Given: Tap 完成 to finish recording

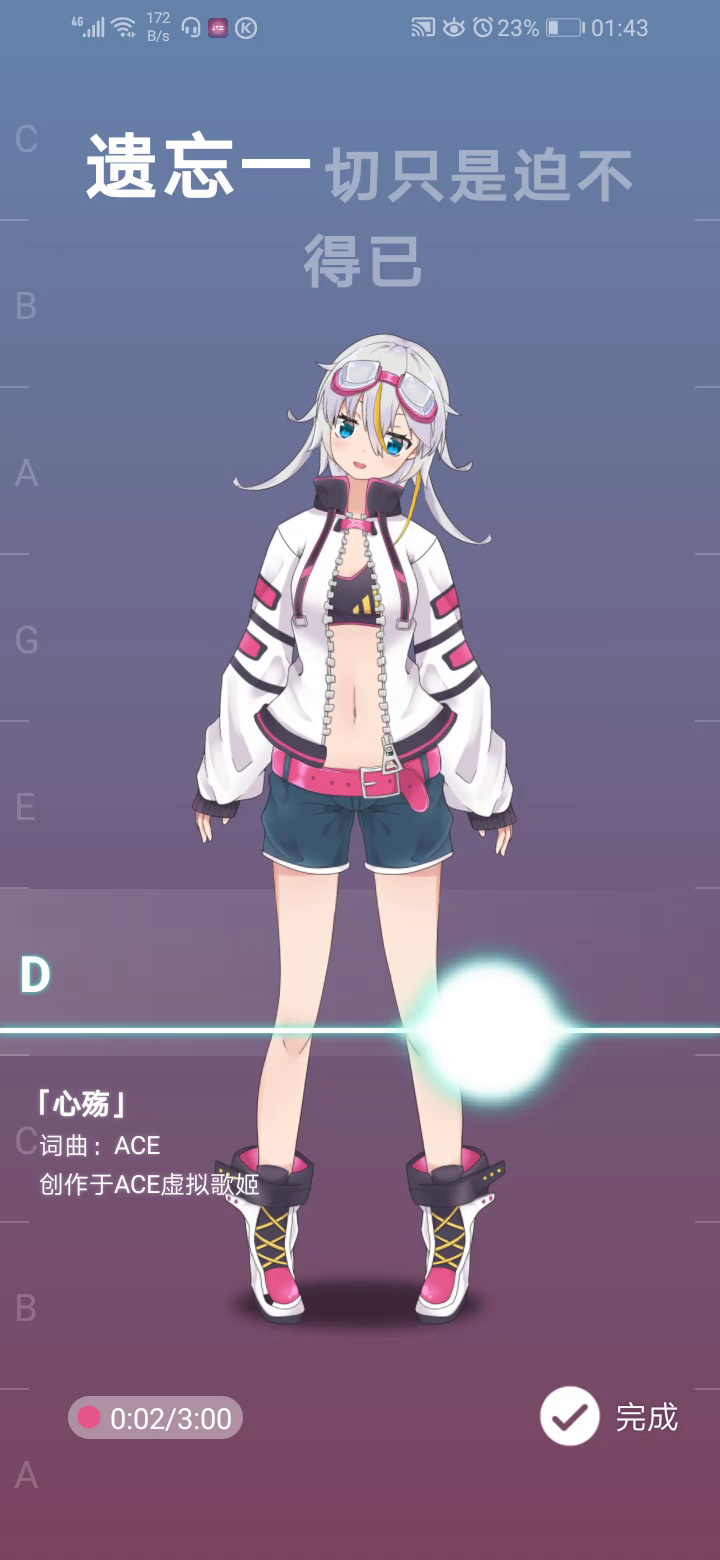Looking at the screenshot, I should point(609,1416).
